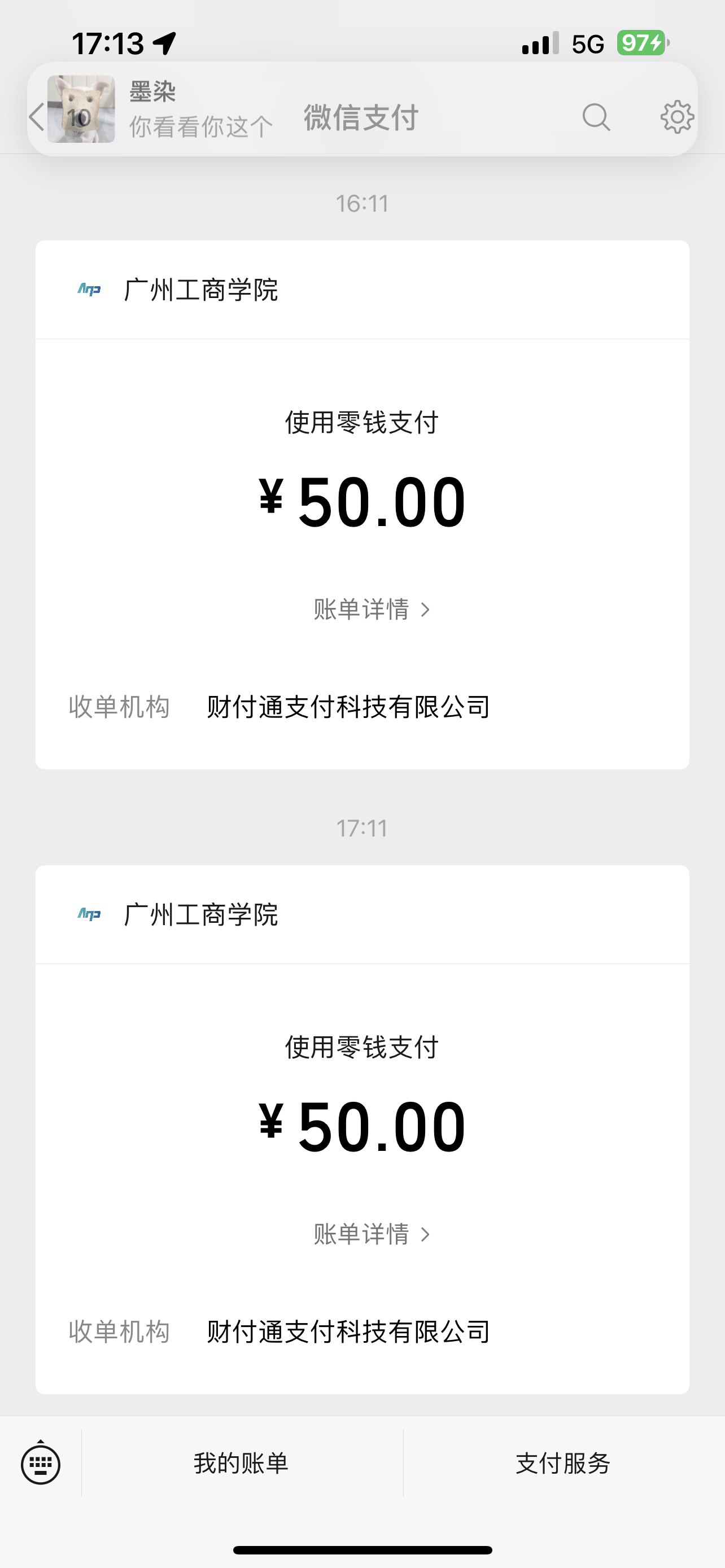Go back using the back arrow
The width and height of the screenshot is (725, 1568).
tap(36, 117)
